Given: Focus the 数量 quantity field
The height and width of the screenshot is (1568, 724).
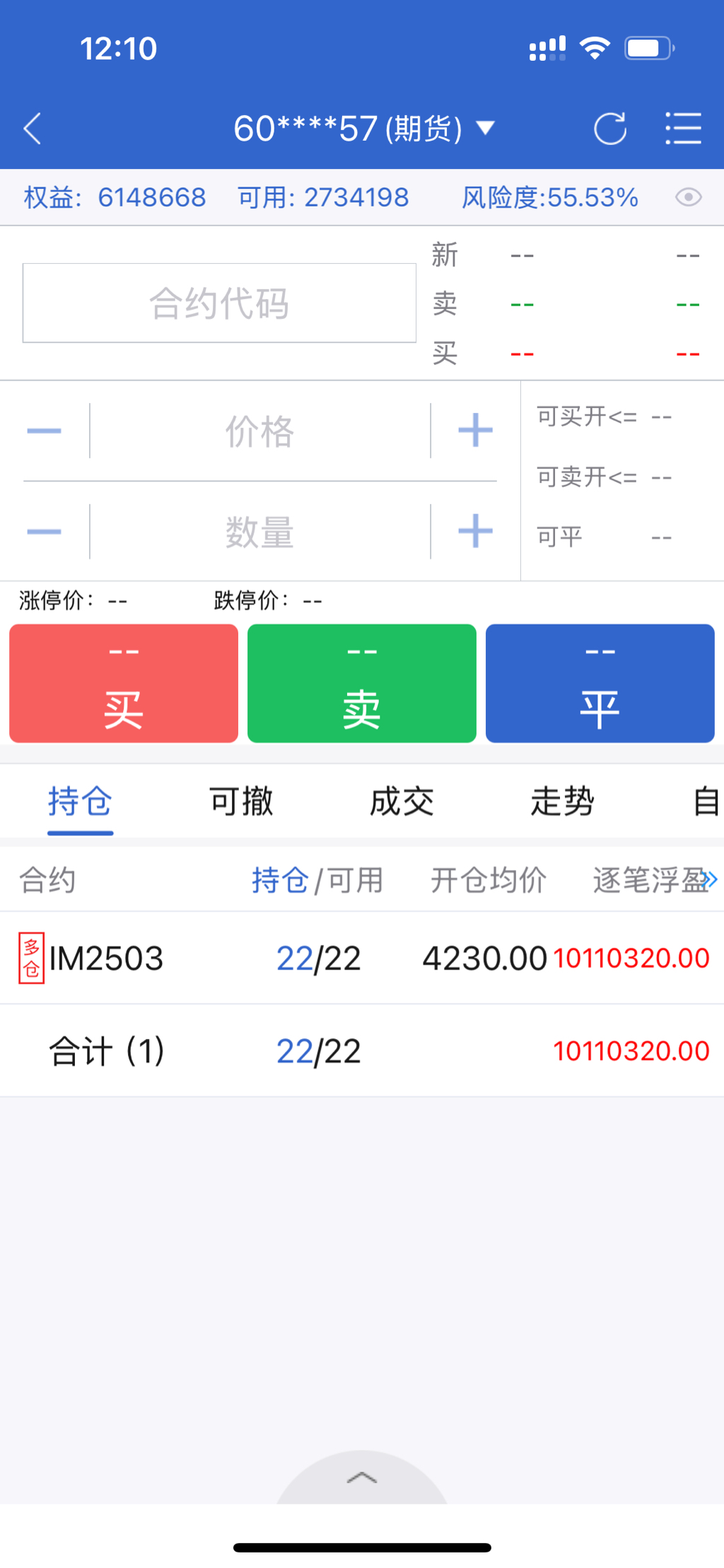Looking at the screenshot, I should [x=259, y=532].
